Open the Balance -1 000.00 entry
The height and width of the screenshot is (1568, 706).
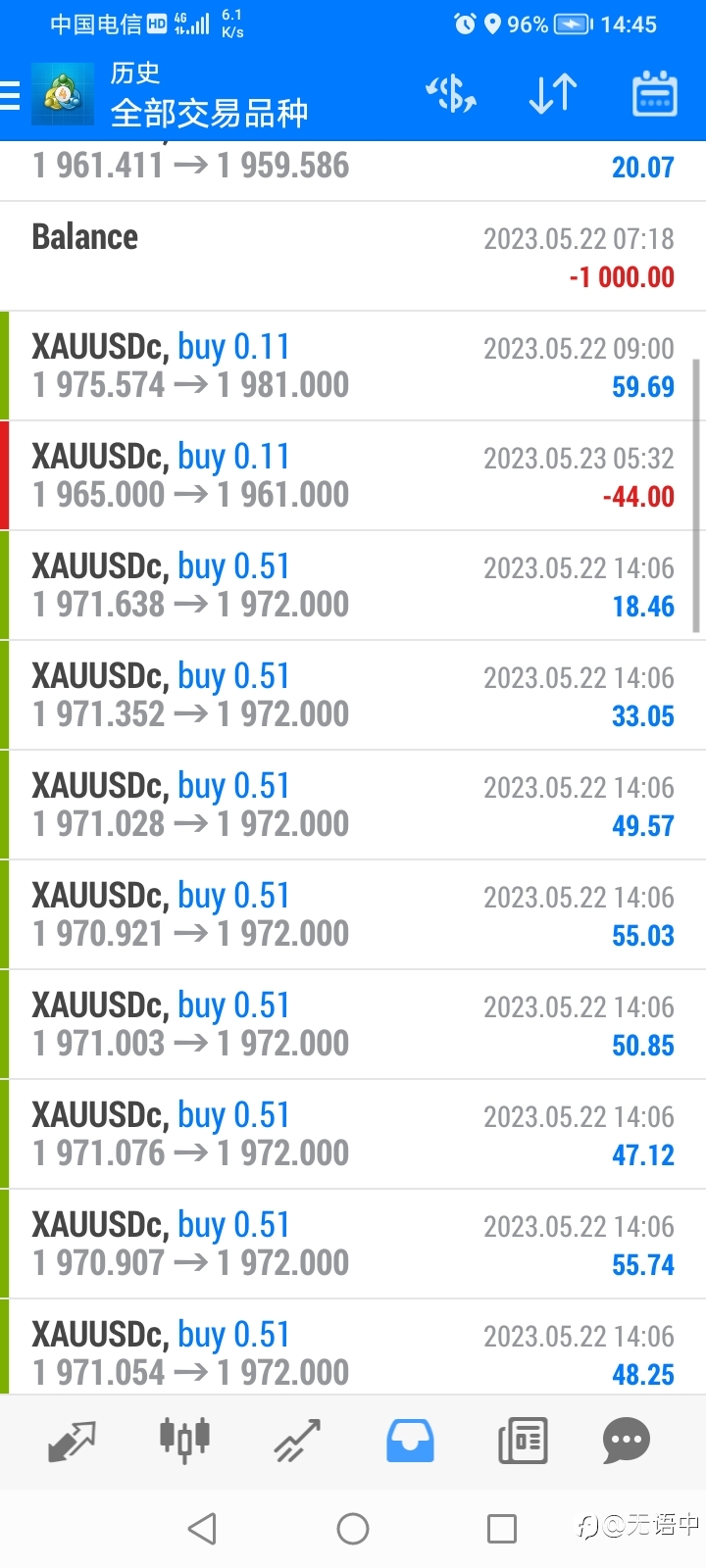(x=353, y=257)
